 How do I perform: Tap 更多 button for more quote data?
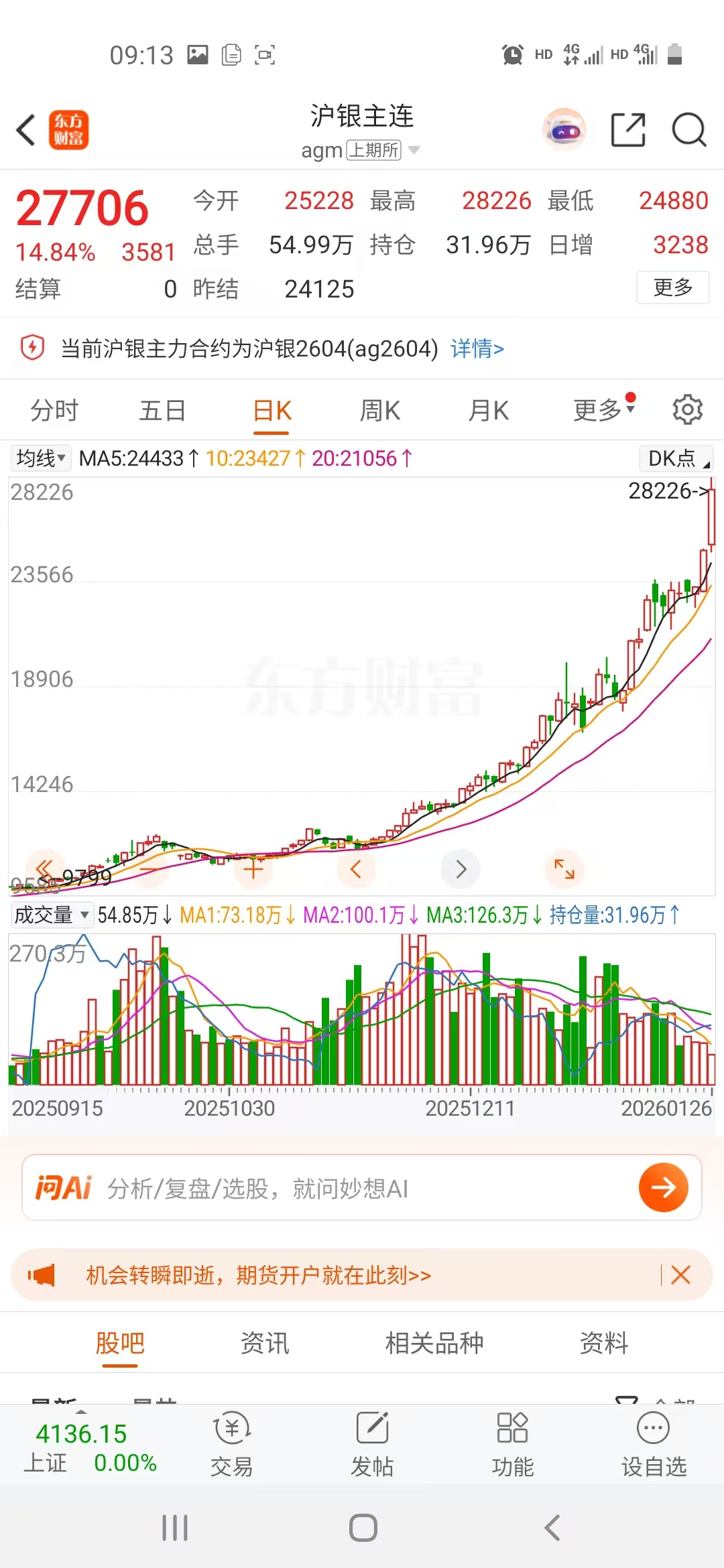[x=672, y=287]
